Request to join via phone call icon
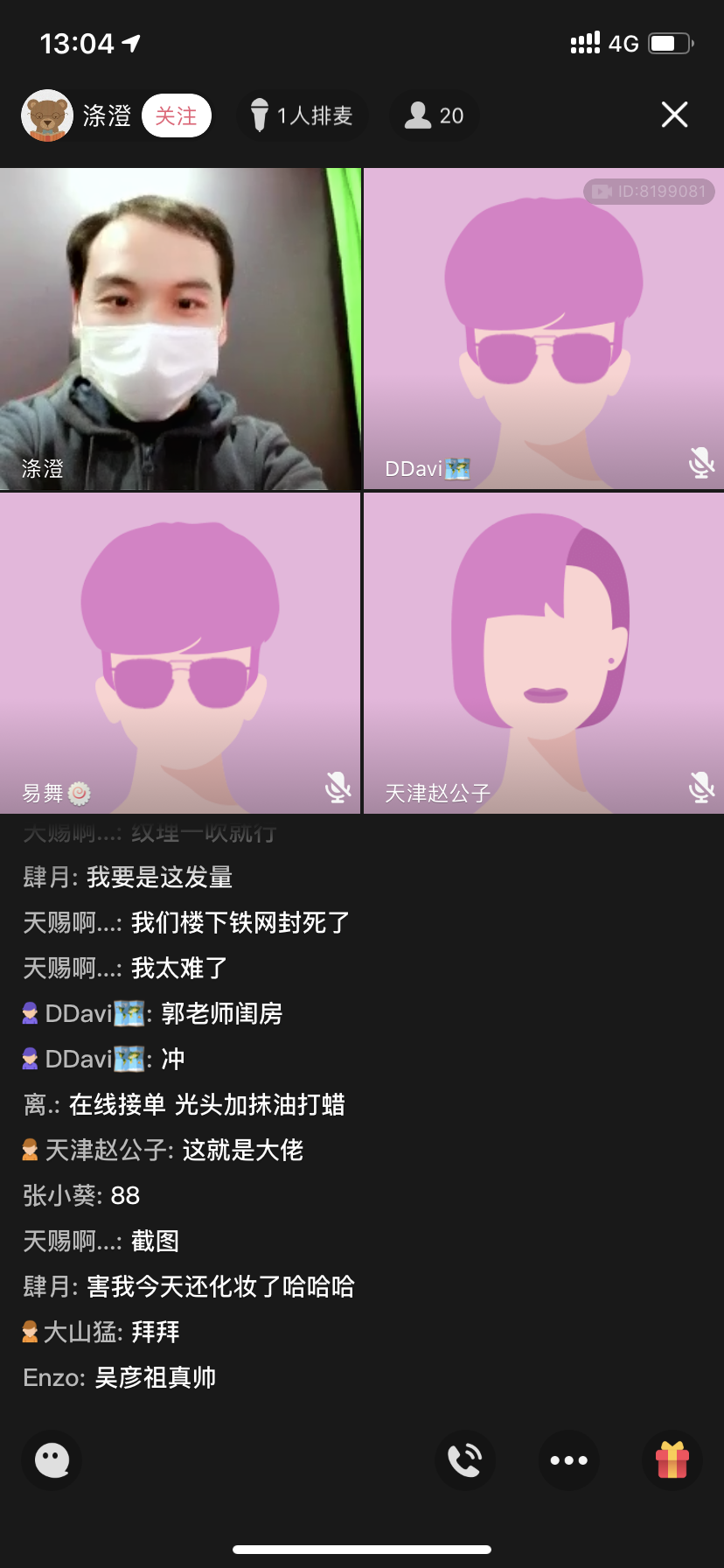724x1568 pixels. (x=465, y=1460)
